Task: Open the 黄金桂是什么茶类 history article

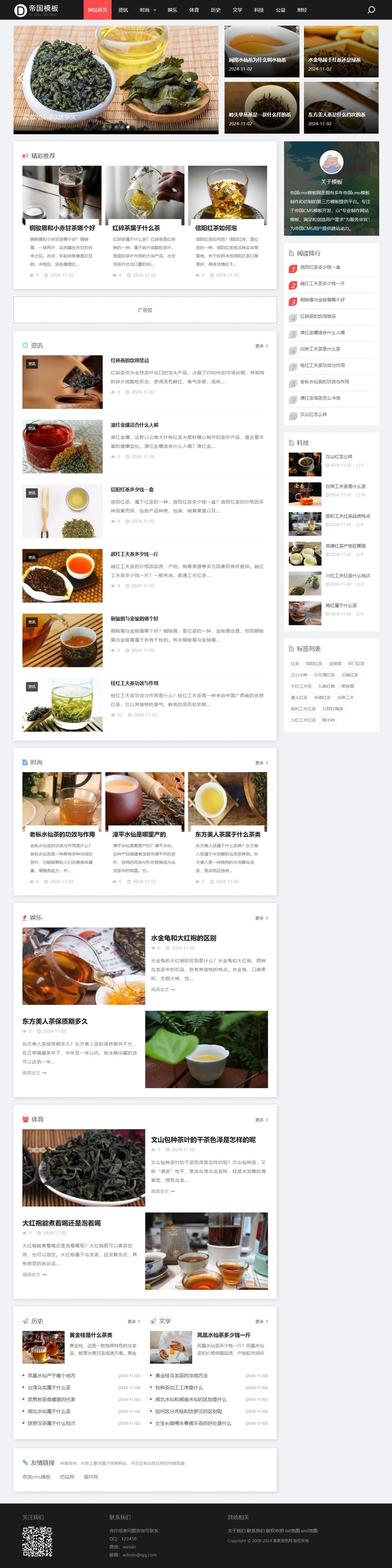Action: [91, 1335]
